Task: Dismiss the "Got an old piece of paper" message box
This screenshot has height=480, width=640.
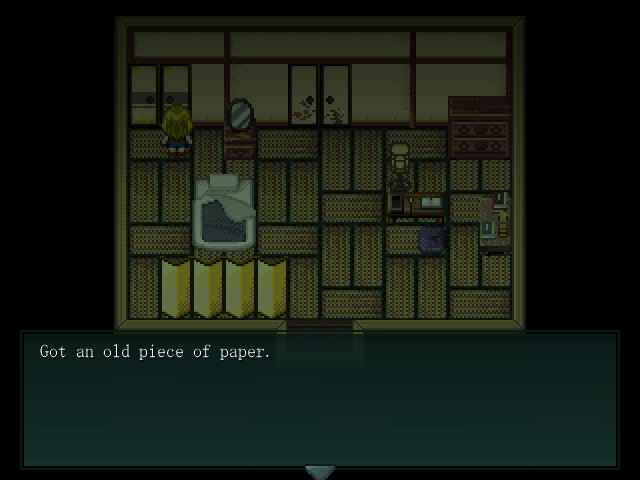Action: [320, 400]
